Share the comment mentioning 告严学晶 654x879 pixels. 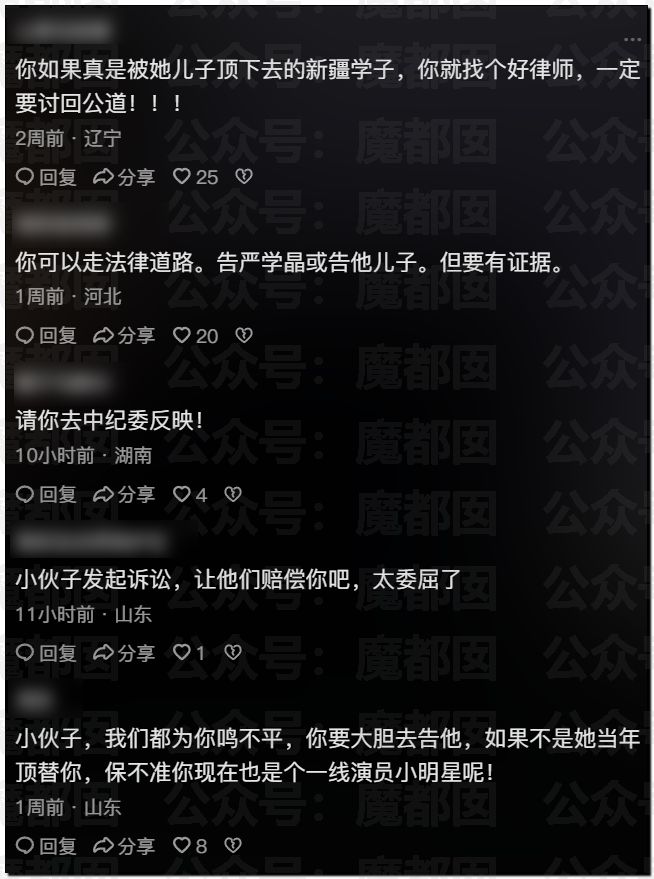point(124,336)
